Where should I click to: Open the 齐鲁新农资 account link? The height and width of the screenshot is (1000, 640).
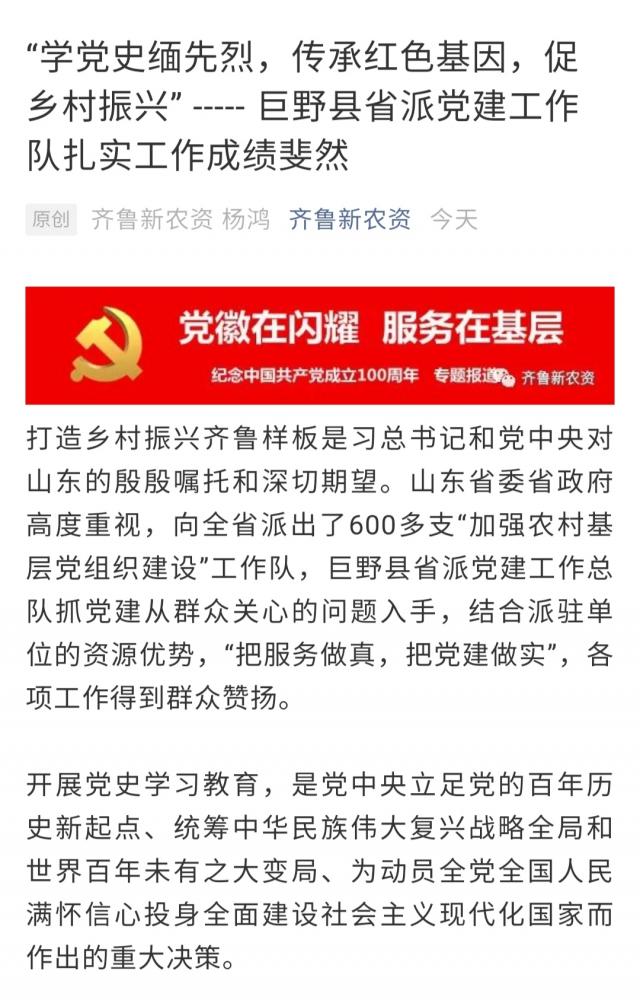[349, 219]
